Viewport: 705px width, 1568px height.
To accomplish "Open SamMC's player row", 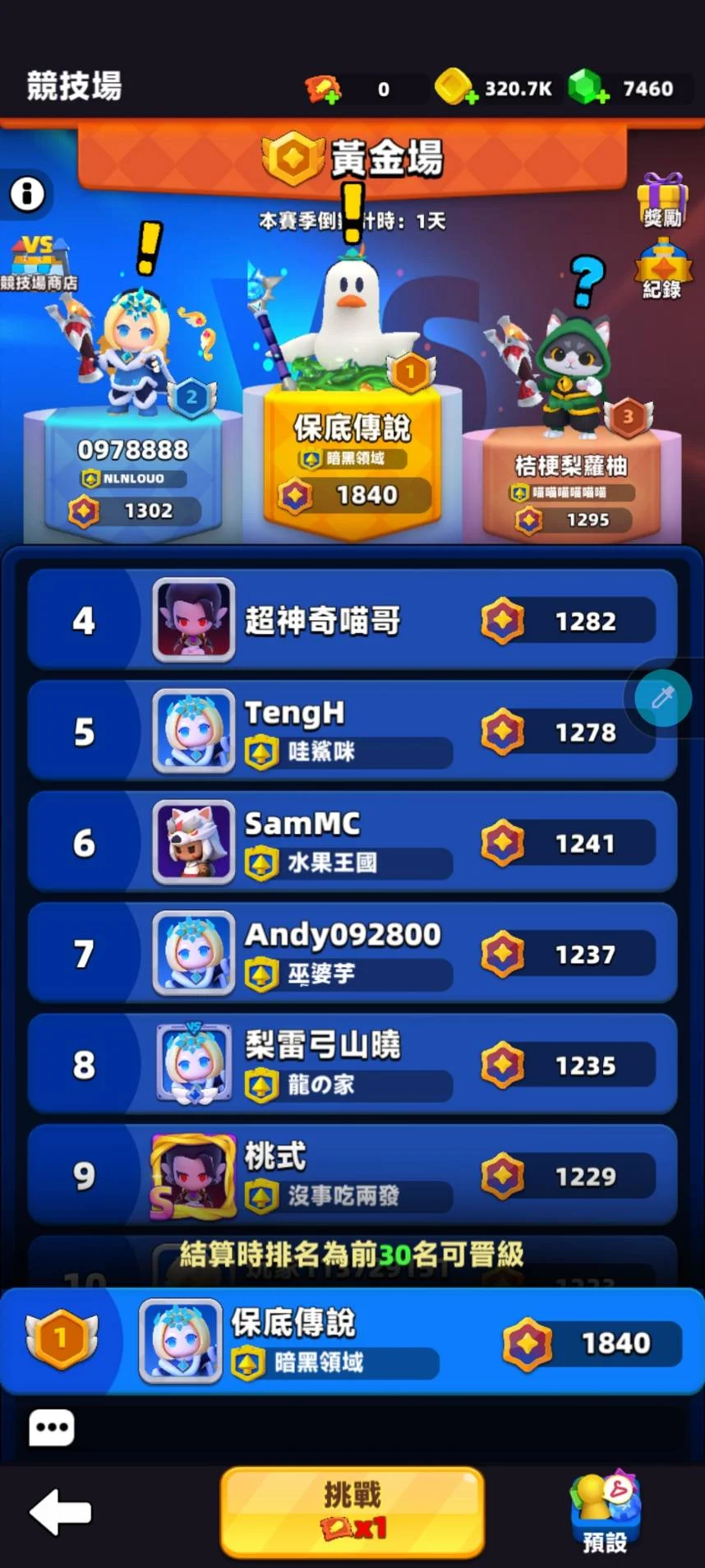I will 352,843.
